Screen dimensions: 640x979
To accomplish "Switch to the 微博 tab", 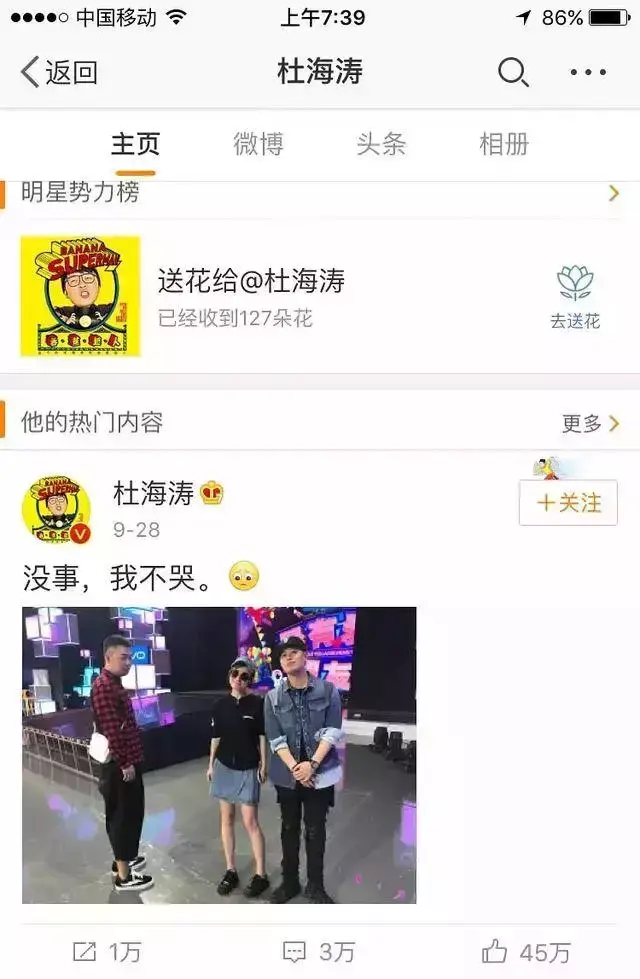I will tap(258, 143).
